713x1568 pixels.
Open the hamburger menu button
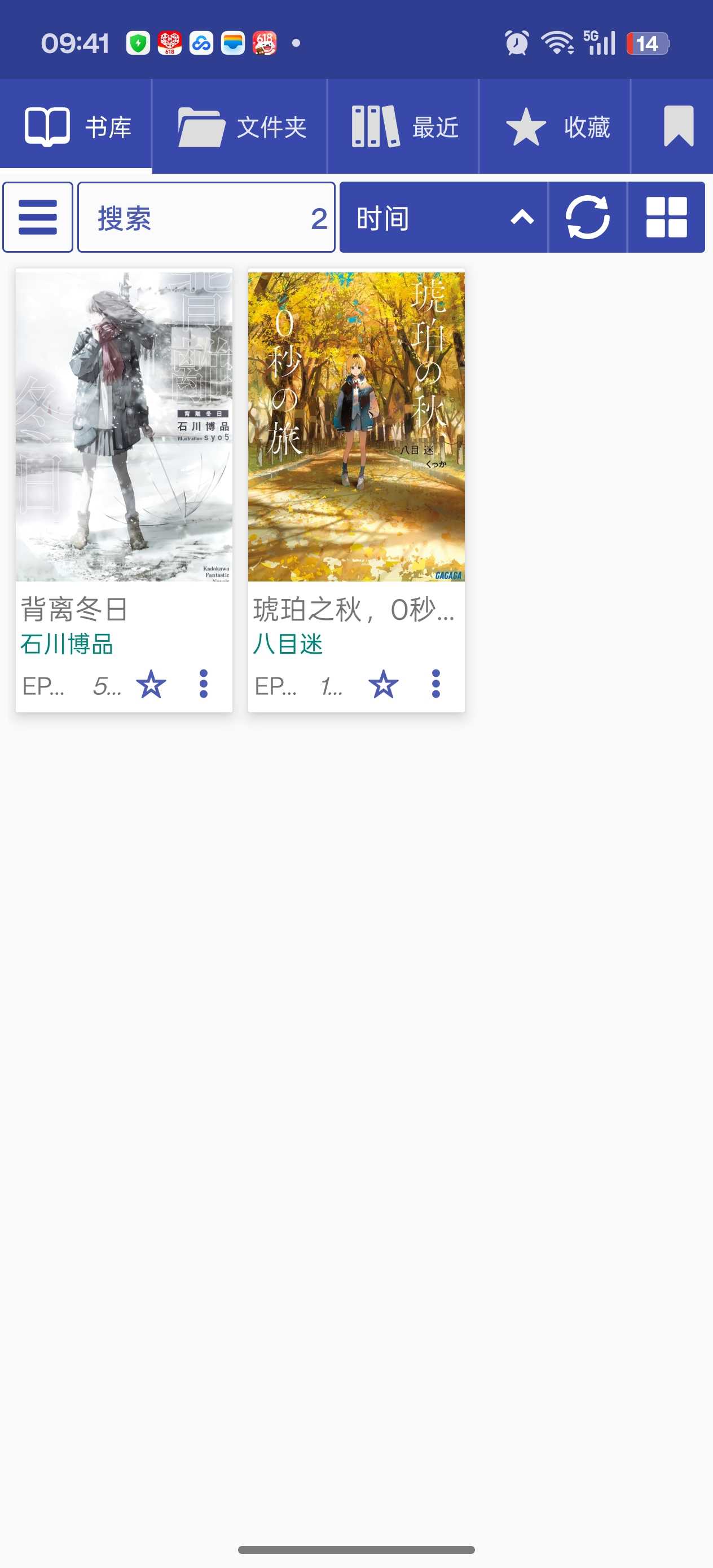(x=38, y=217)
